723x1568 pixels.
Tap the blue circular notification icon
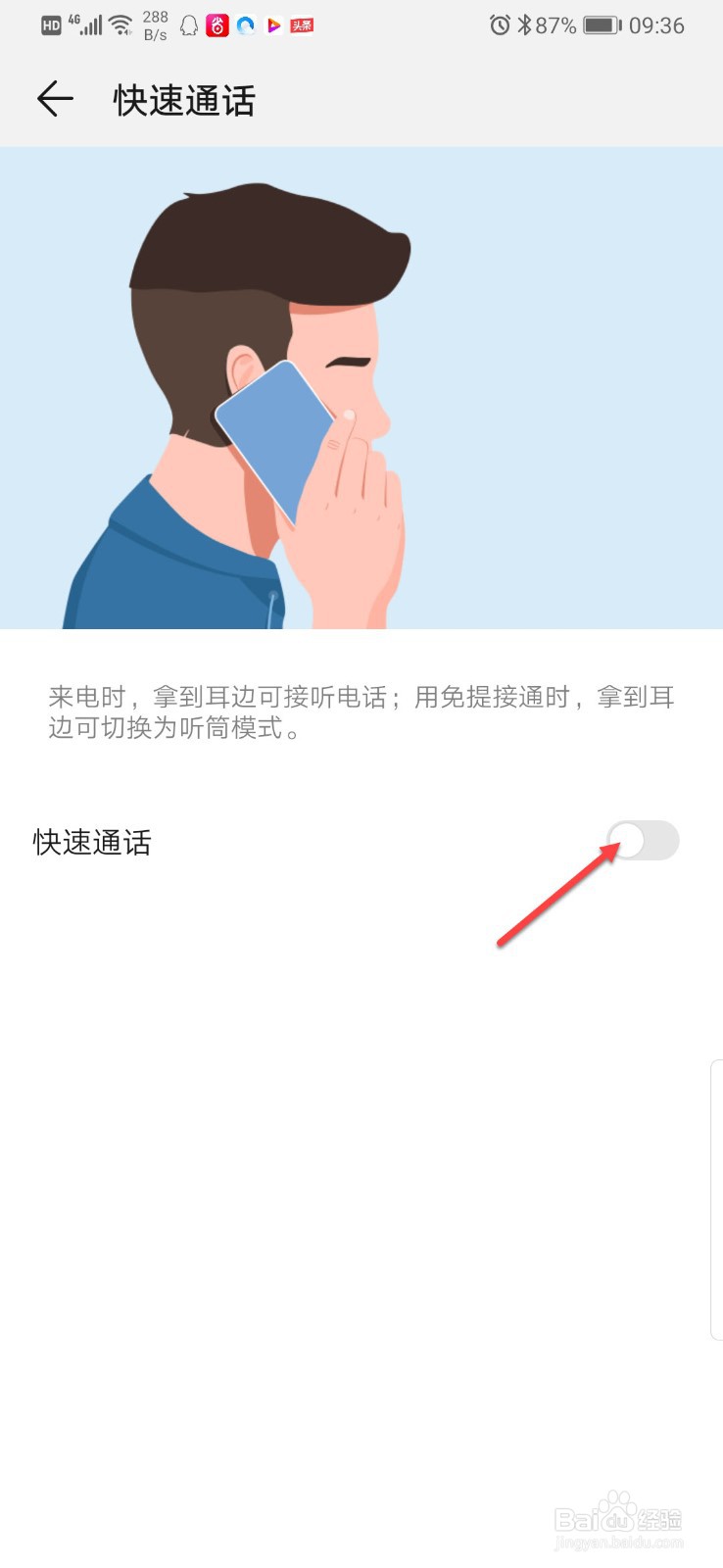pyautogui.click(x=245, y=25)
